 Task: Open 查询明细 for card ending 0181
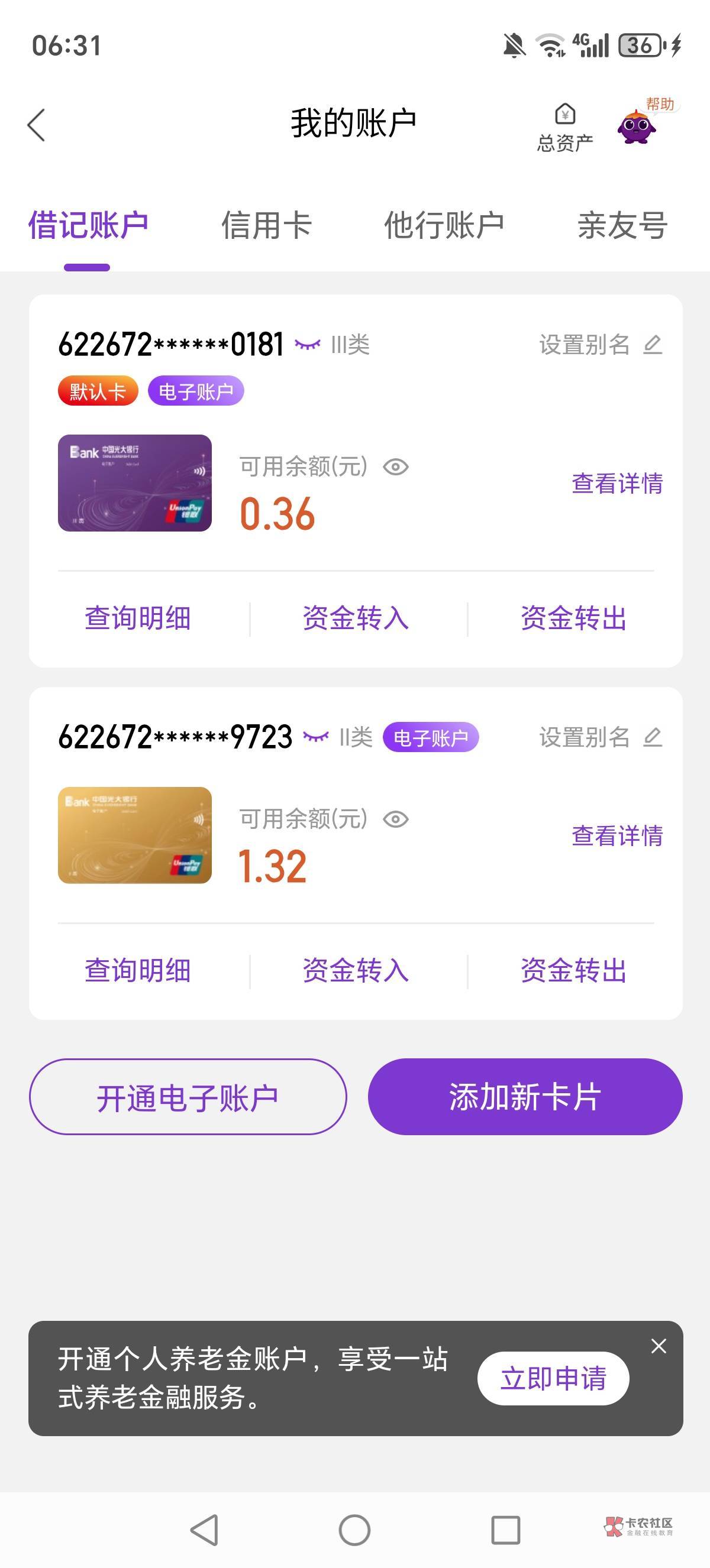coord(138,618)
